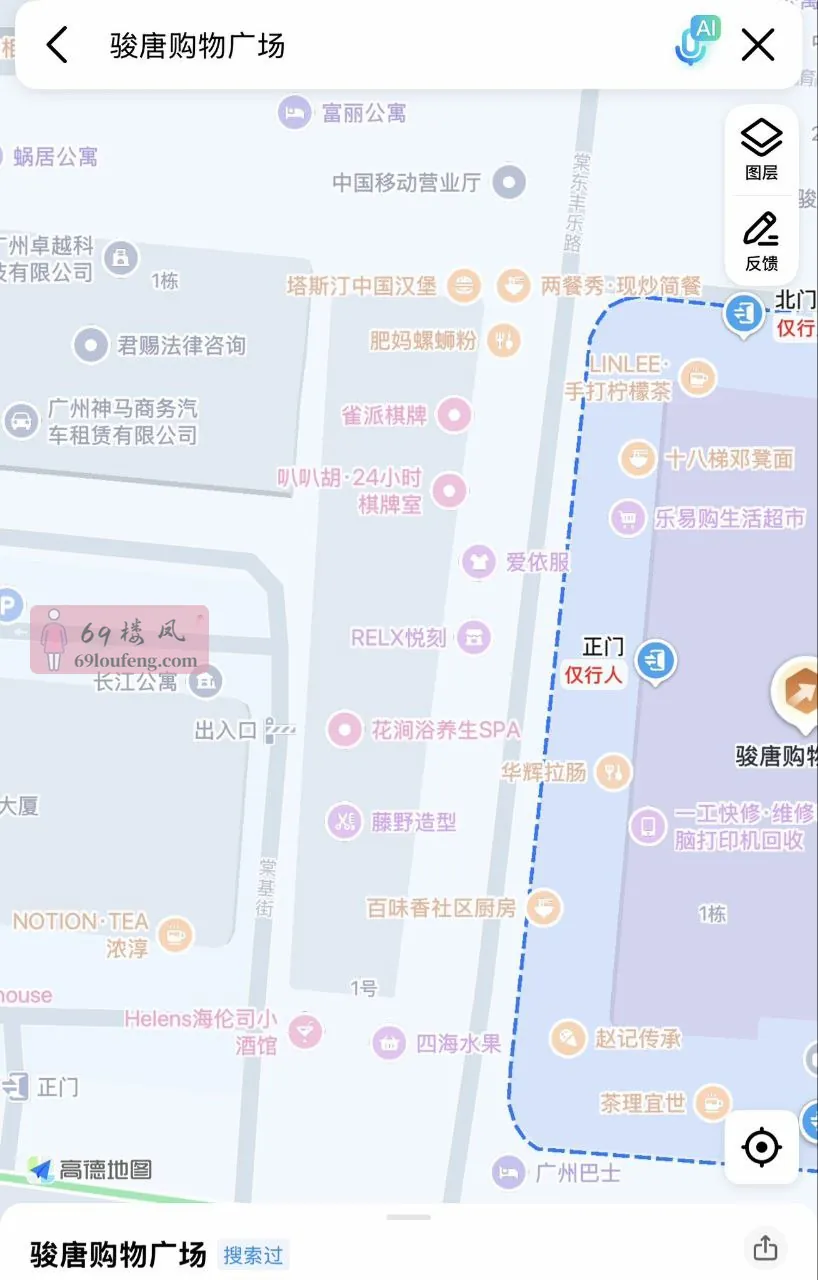The image size is (818, 1280).
Task: Tap the back arrow to return
Action: click(55, 44)
